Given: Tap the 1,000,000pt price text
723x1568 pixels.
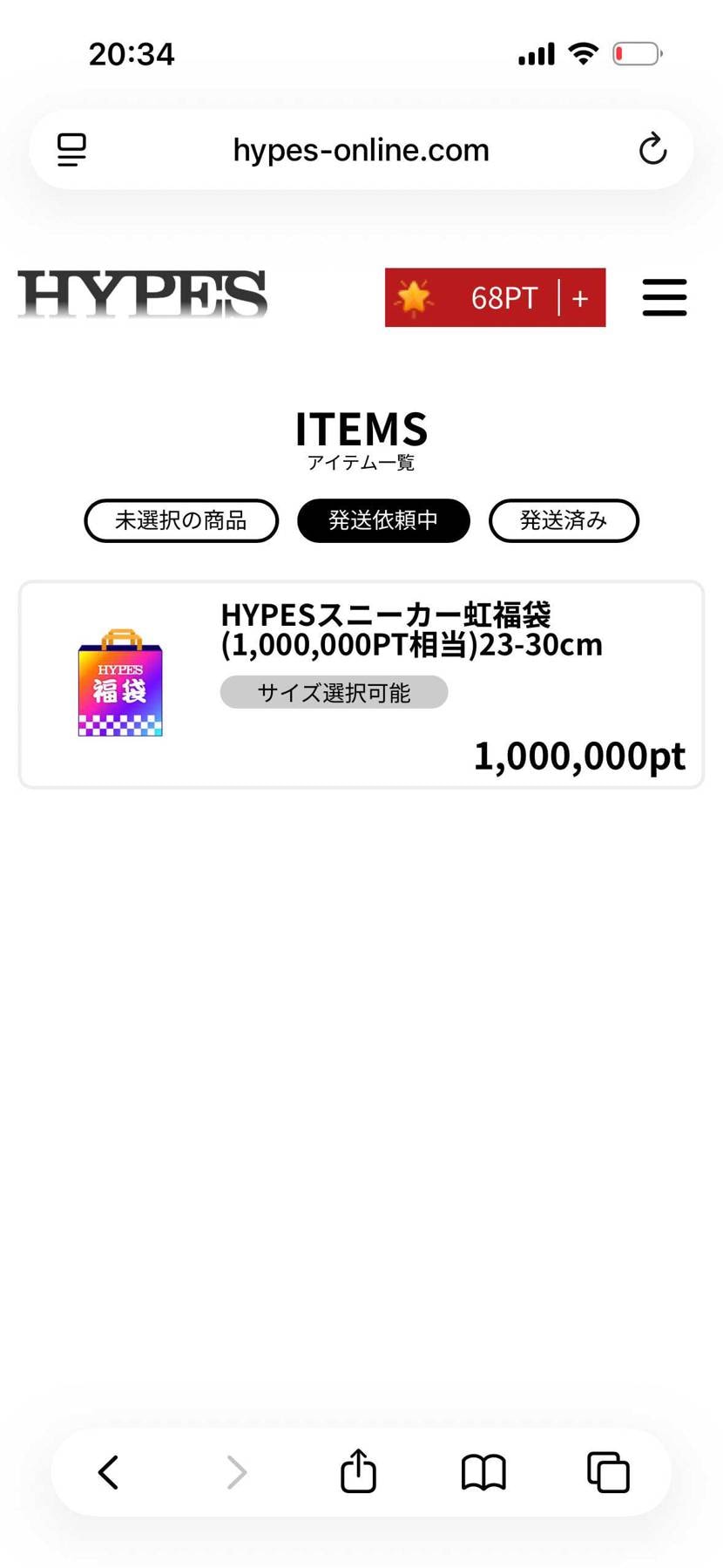Looking at the screenshot, I should 578,755.
